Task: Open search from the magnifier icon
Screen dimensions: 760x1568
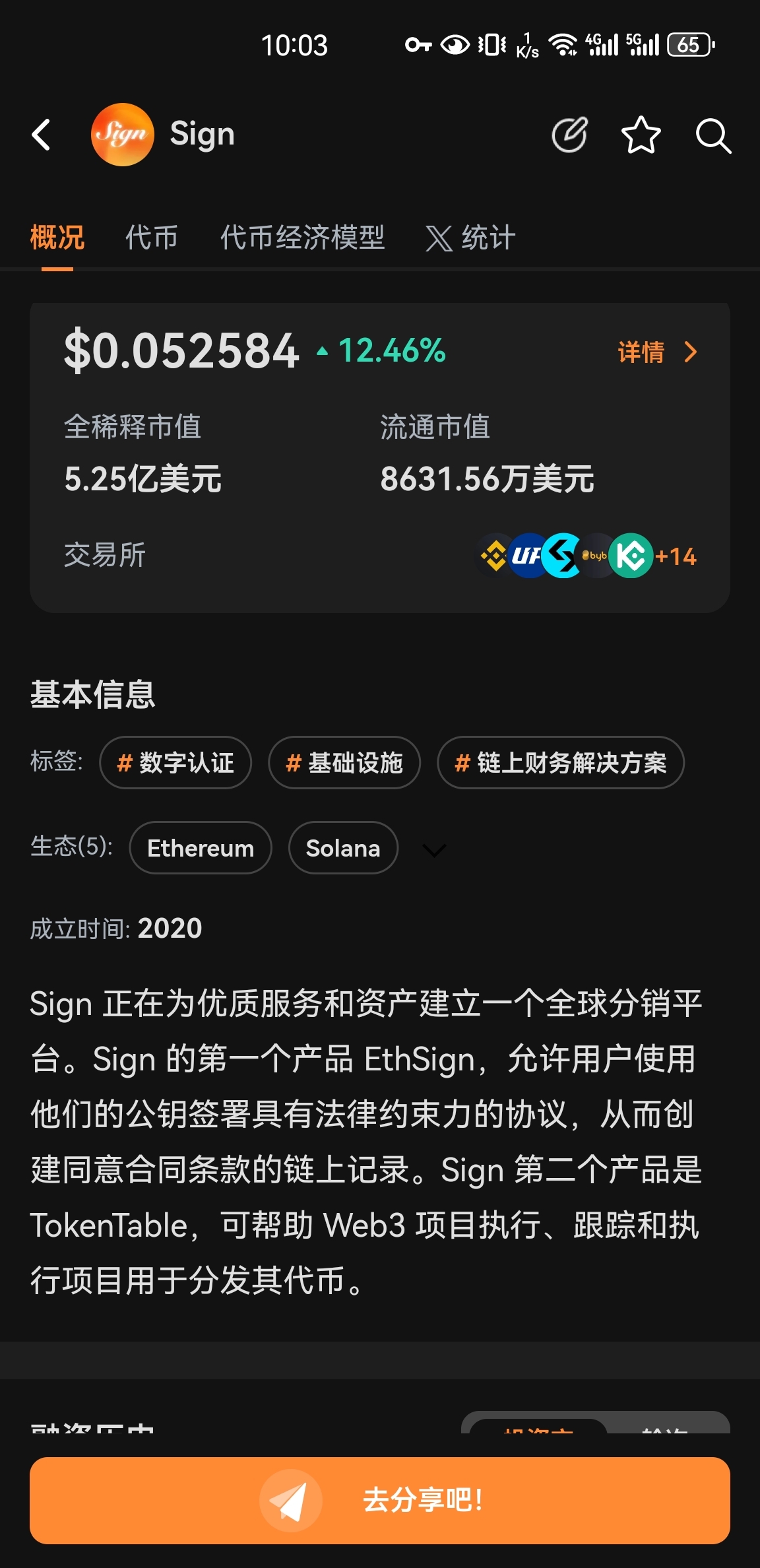Action: [x=713, y=136]
